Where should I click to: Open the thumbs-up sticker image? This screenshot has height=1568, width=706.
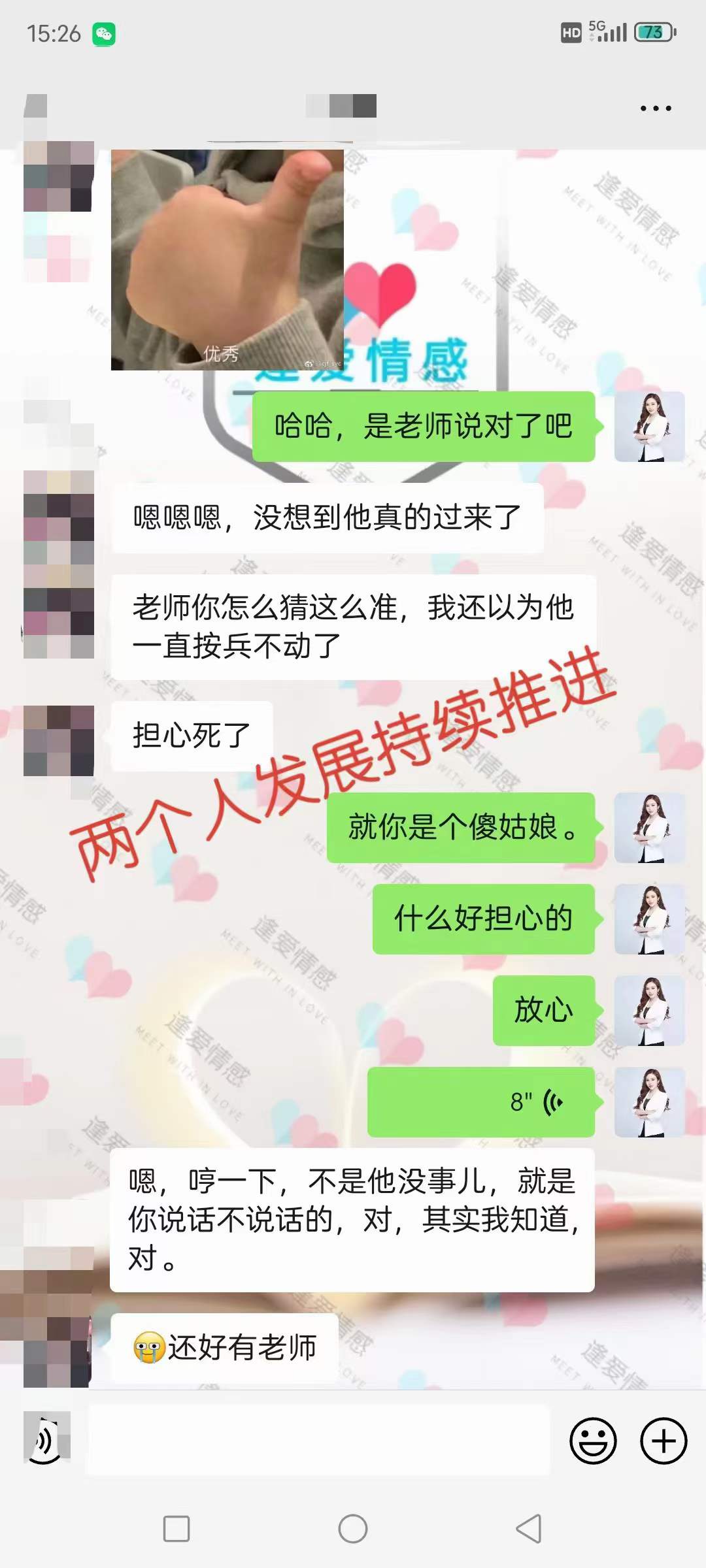227,260
